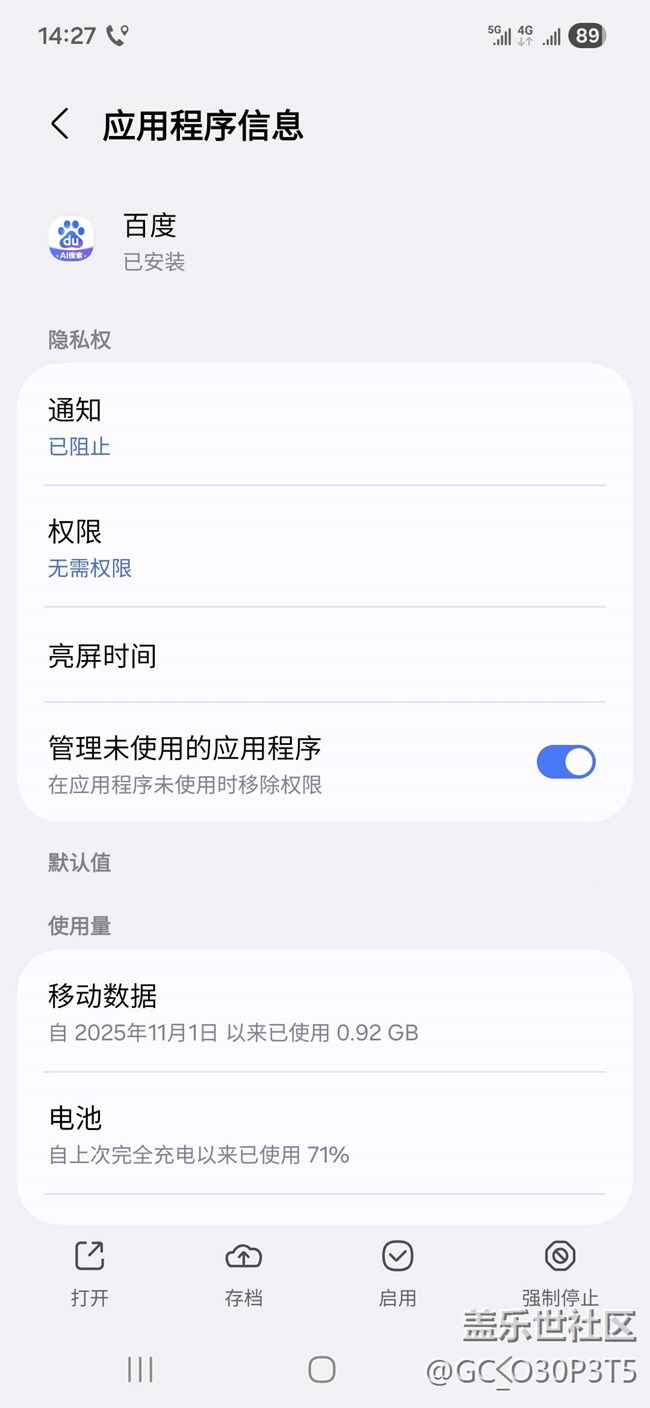The image size is (650, 1408).
Task: Open 移动数据 usage details
Action: pyautogui.click(x=324, y=1012)
